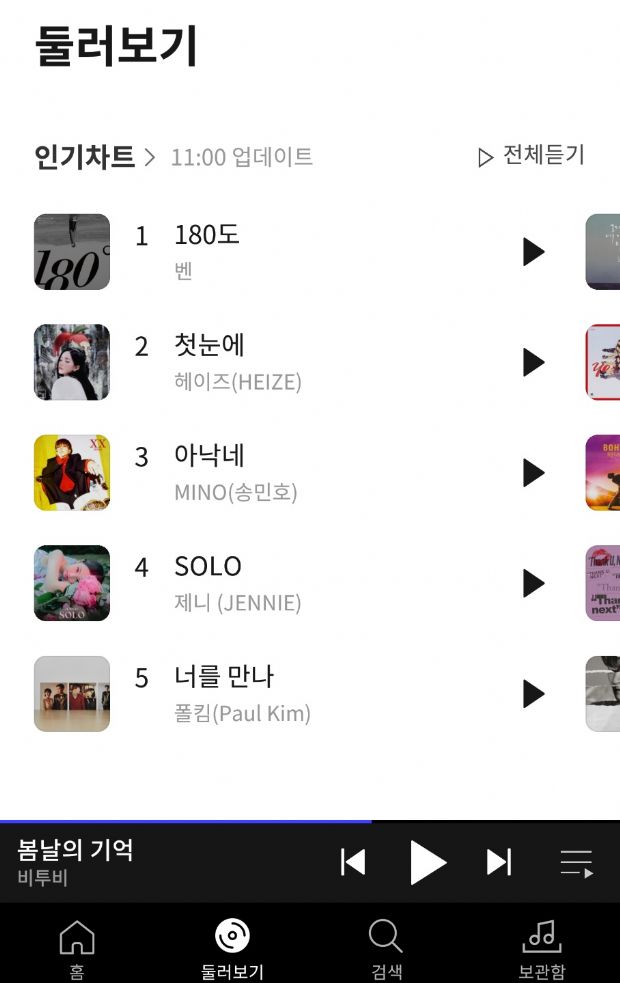
Task: Play 아낙네 by MINO
Action: 533,473
